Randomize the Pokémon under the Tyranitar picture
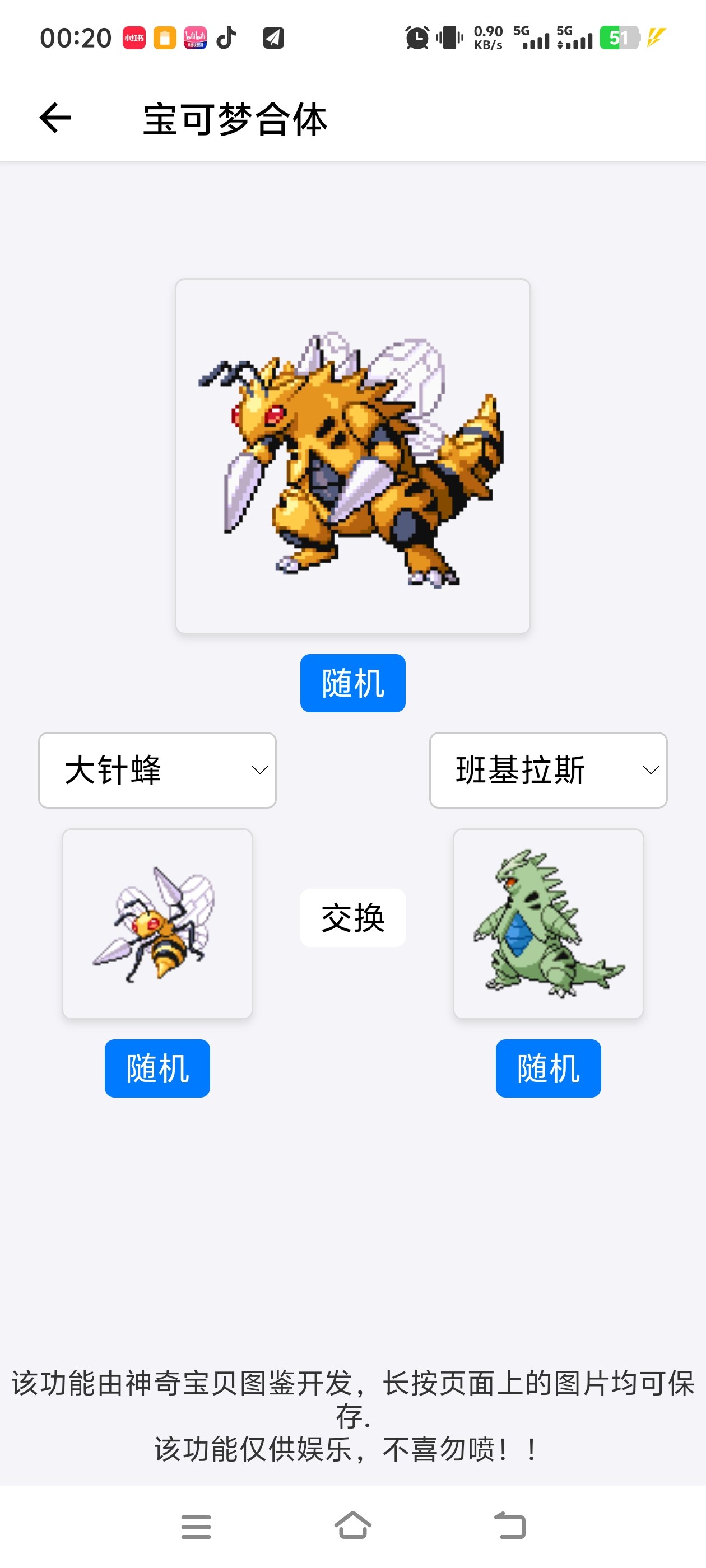Viewport: 706px width, 1568px height. coord(548,1068)
